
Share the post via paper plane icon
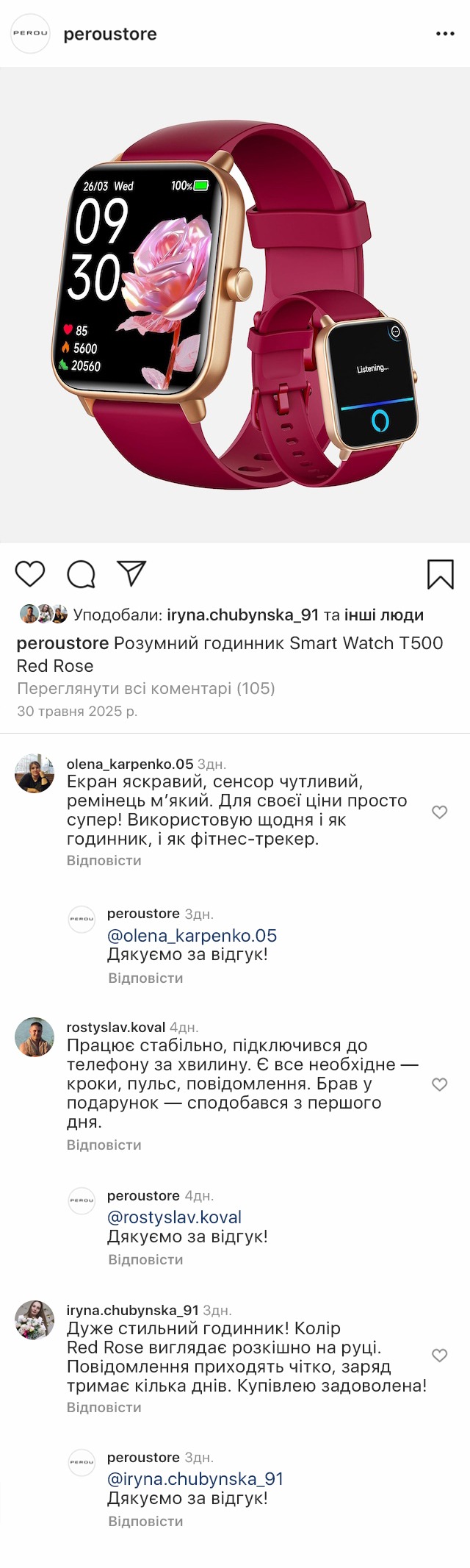131,573
